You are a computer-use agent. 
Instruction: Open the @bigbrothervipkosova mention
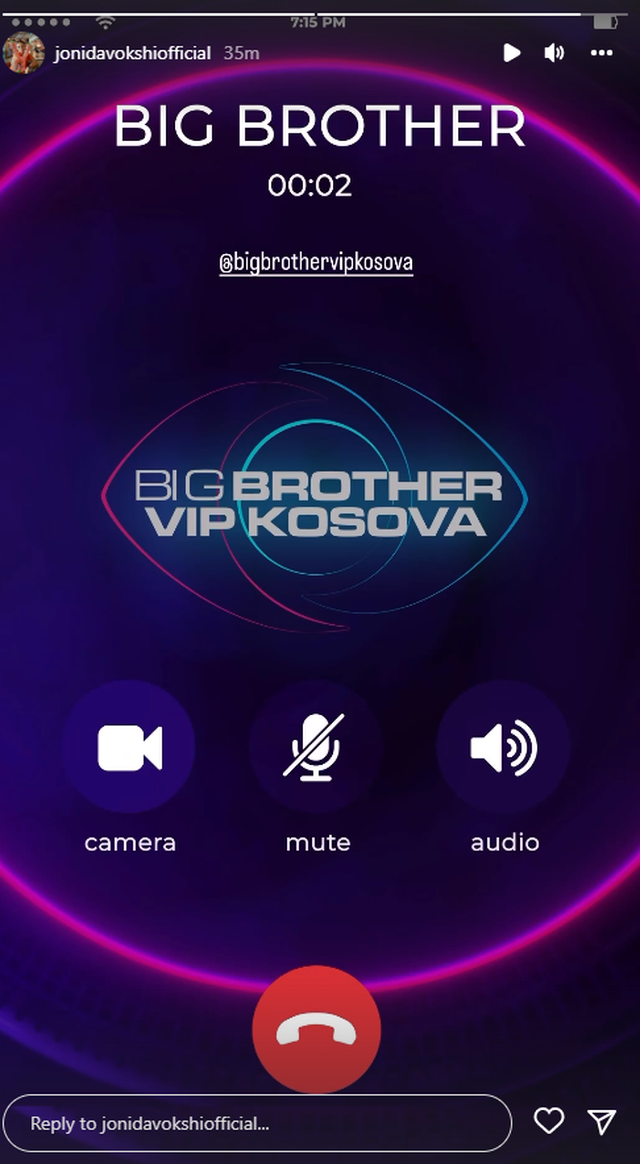(x=316, y=263)
